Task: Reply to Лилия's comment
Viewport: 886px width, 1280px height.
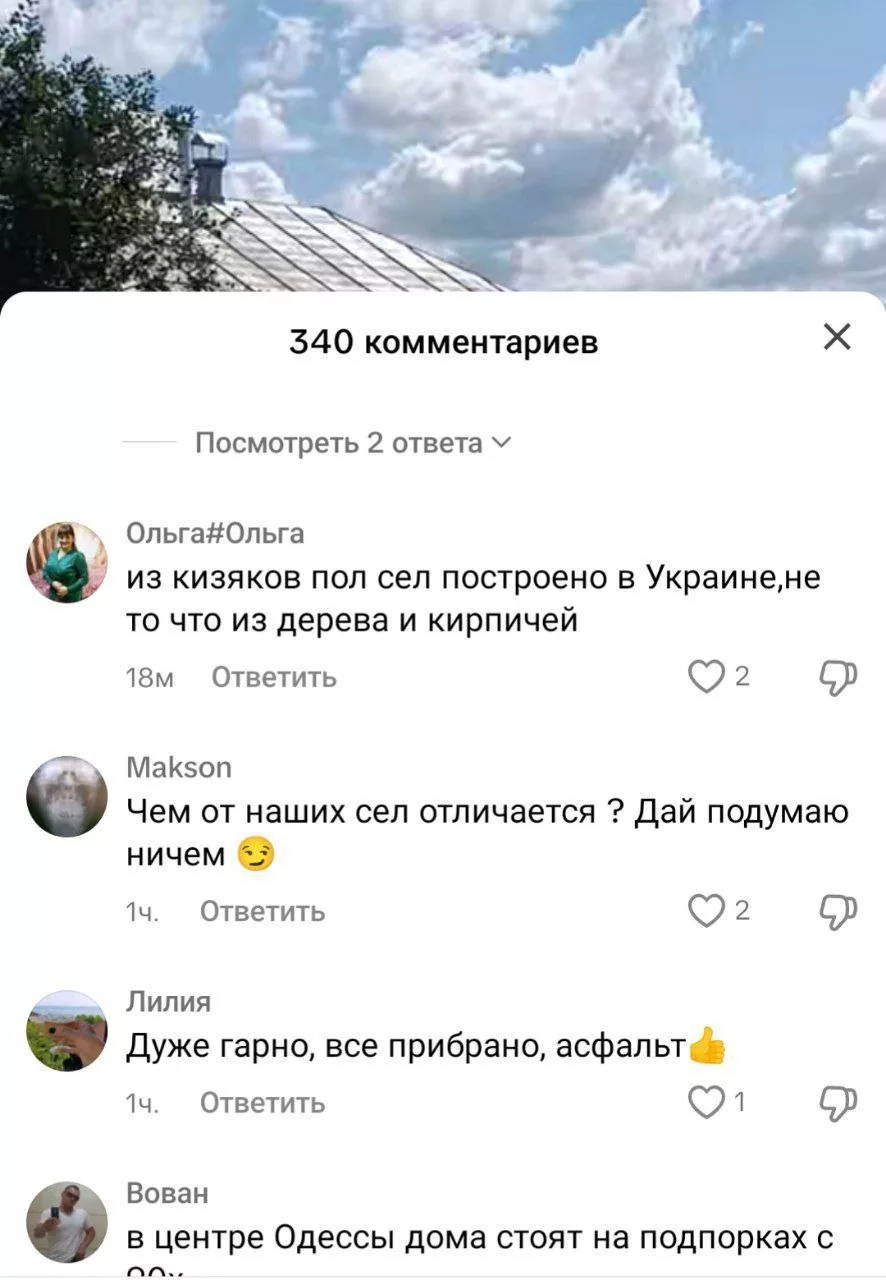Action: pyautogui.click(x=262, y=1103)
